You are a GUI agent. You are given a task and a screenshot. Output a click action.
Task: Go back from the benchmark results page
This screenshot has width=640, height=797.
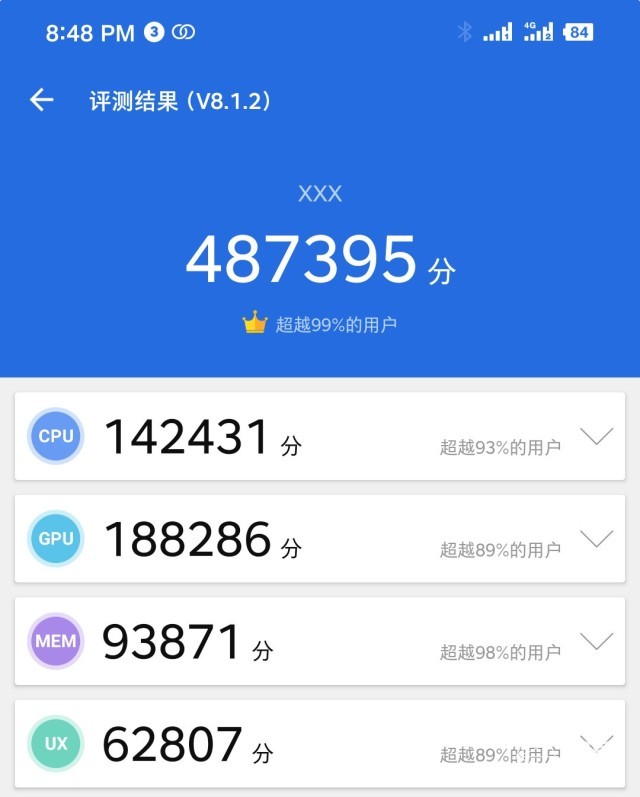41,100
